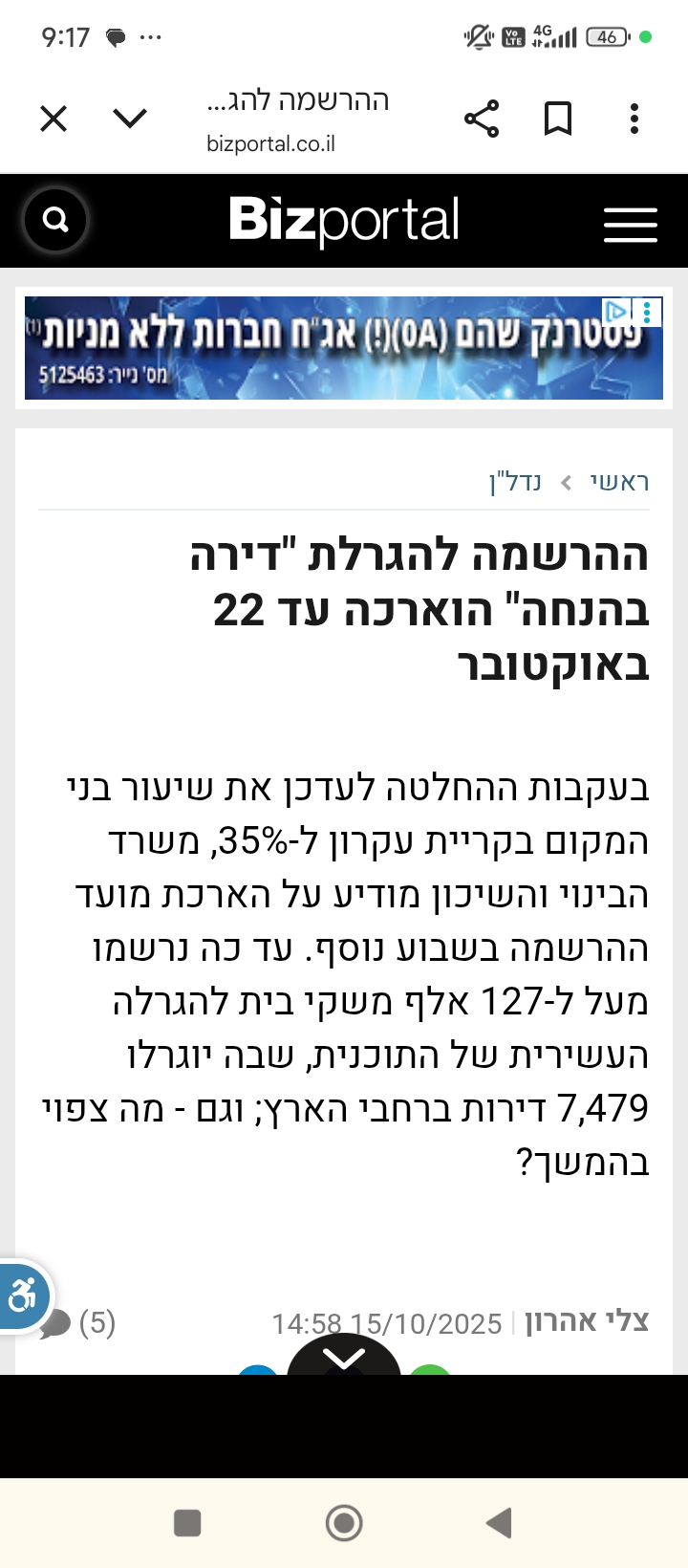This screenshot has height=1568, width=688.
Task: Open the Bizportal hamburger menu
Action: pos(631,225)
